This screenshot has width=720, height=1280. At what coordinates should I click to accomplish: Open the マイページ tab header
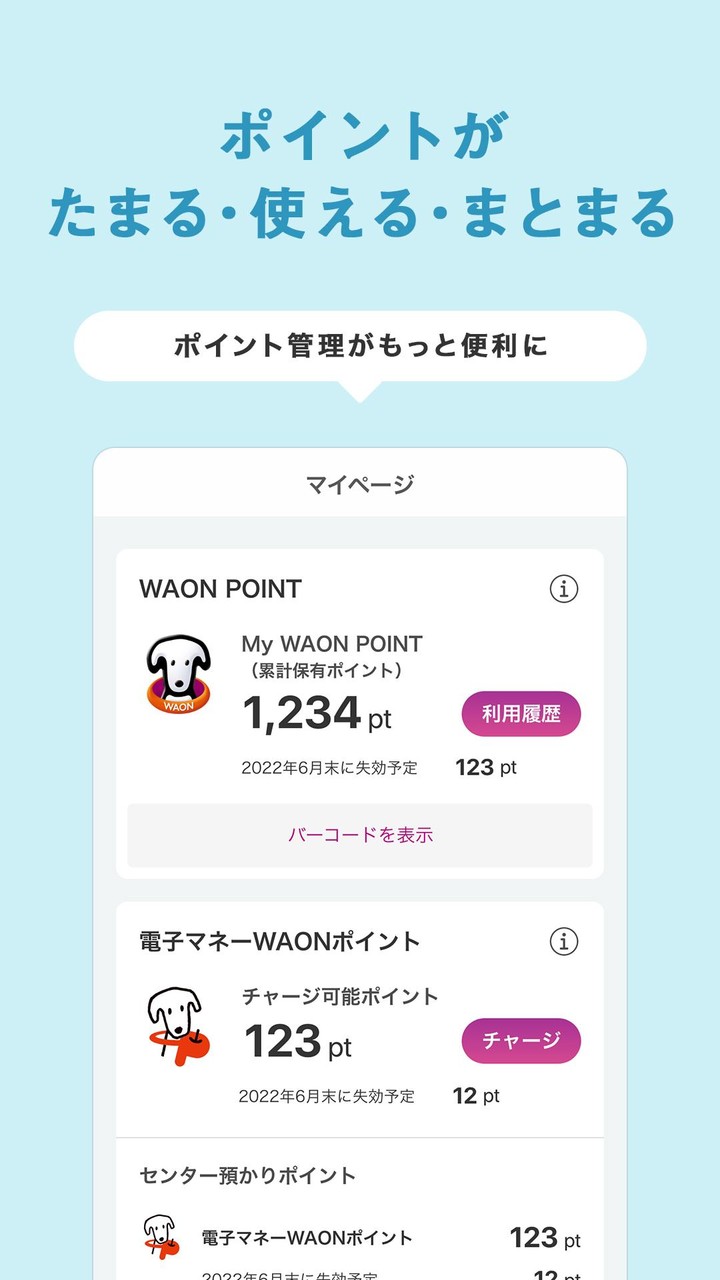tap(359, 483)
